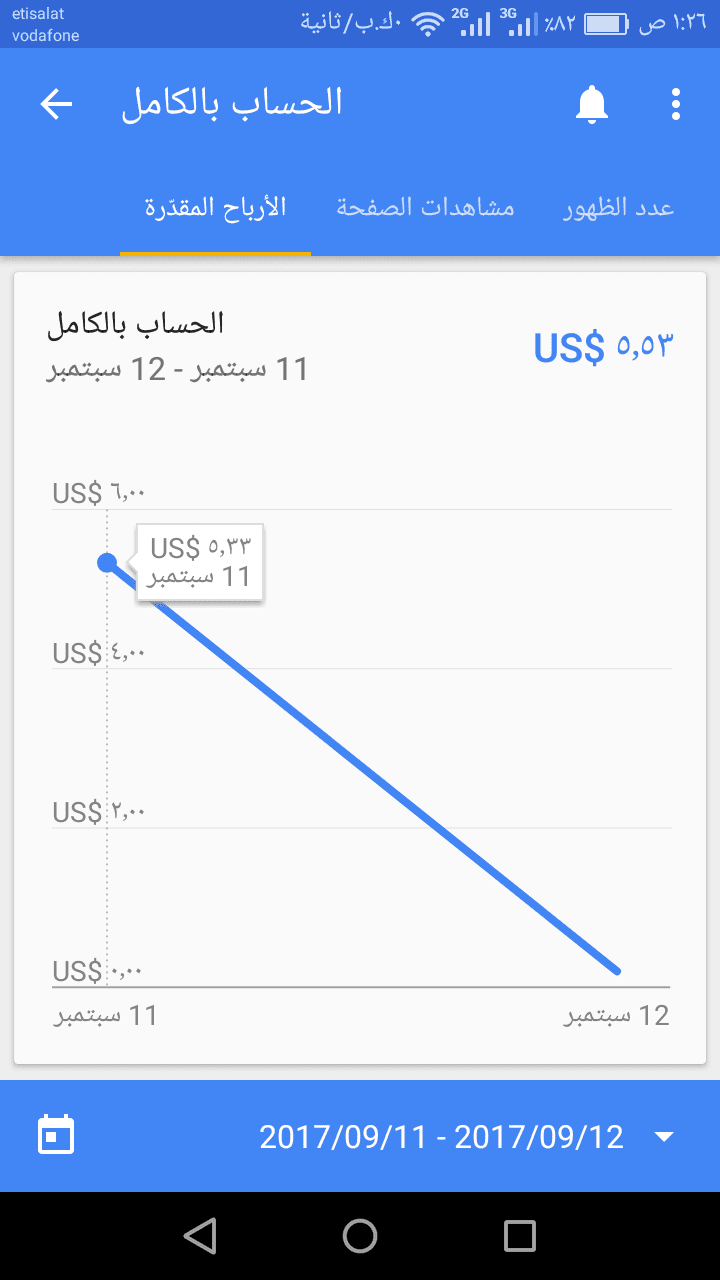This screenshot has width=720, height=1280.
Task: Open the calendar icon for date selection
Action: tap(55, 1135)
